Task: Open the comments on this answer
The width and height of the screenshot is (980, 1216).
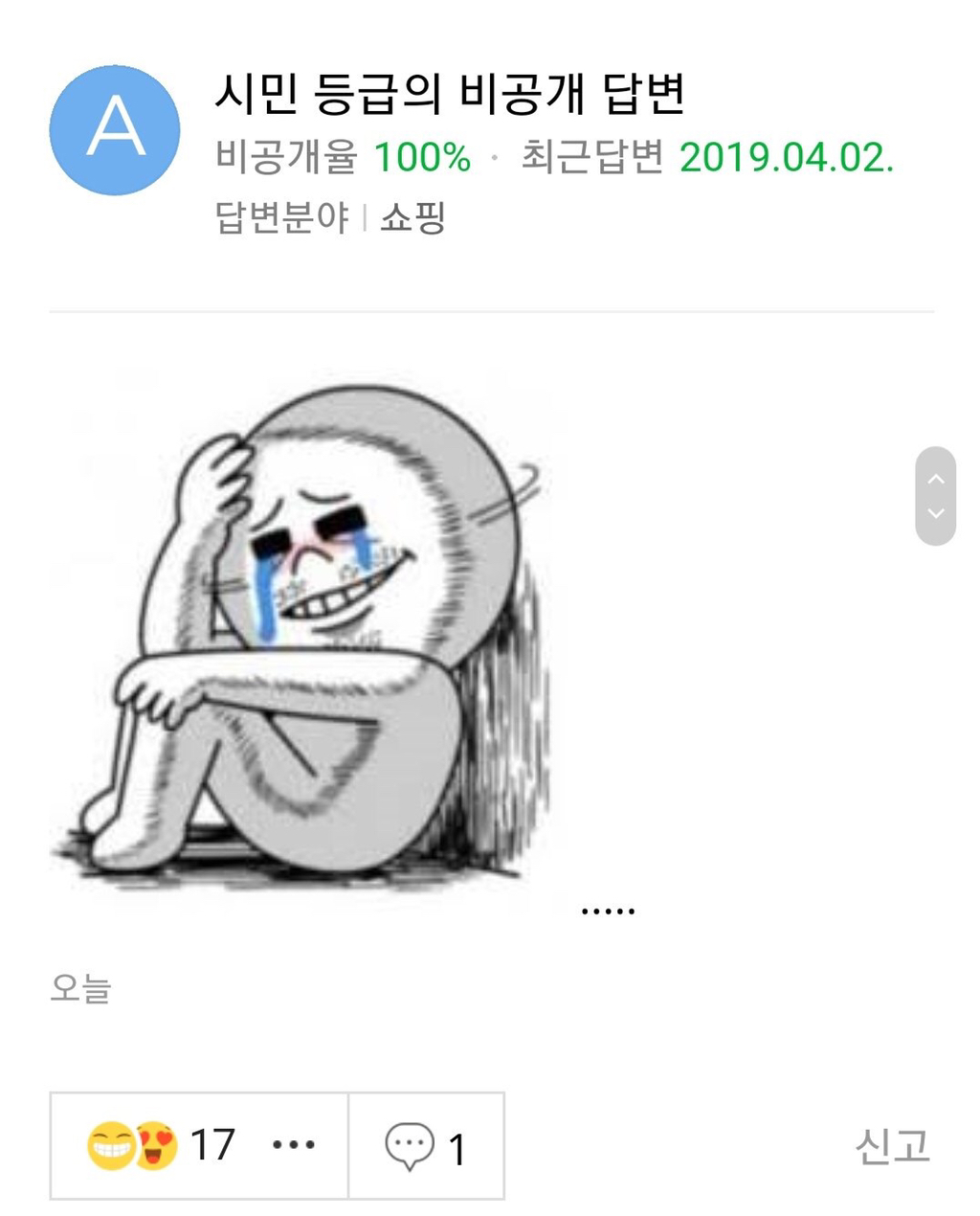Action: 426,1146
